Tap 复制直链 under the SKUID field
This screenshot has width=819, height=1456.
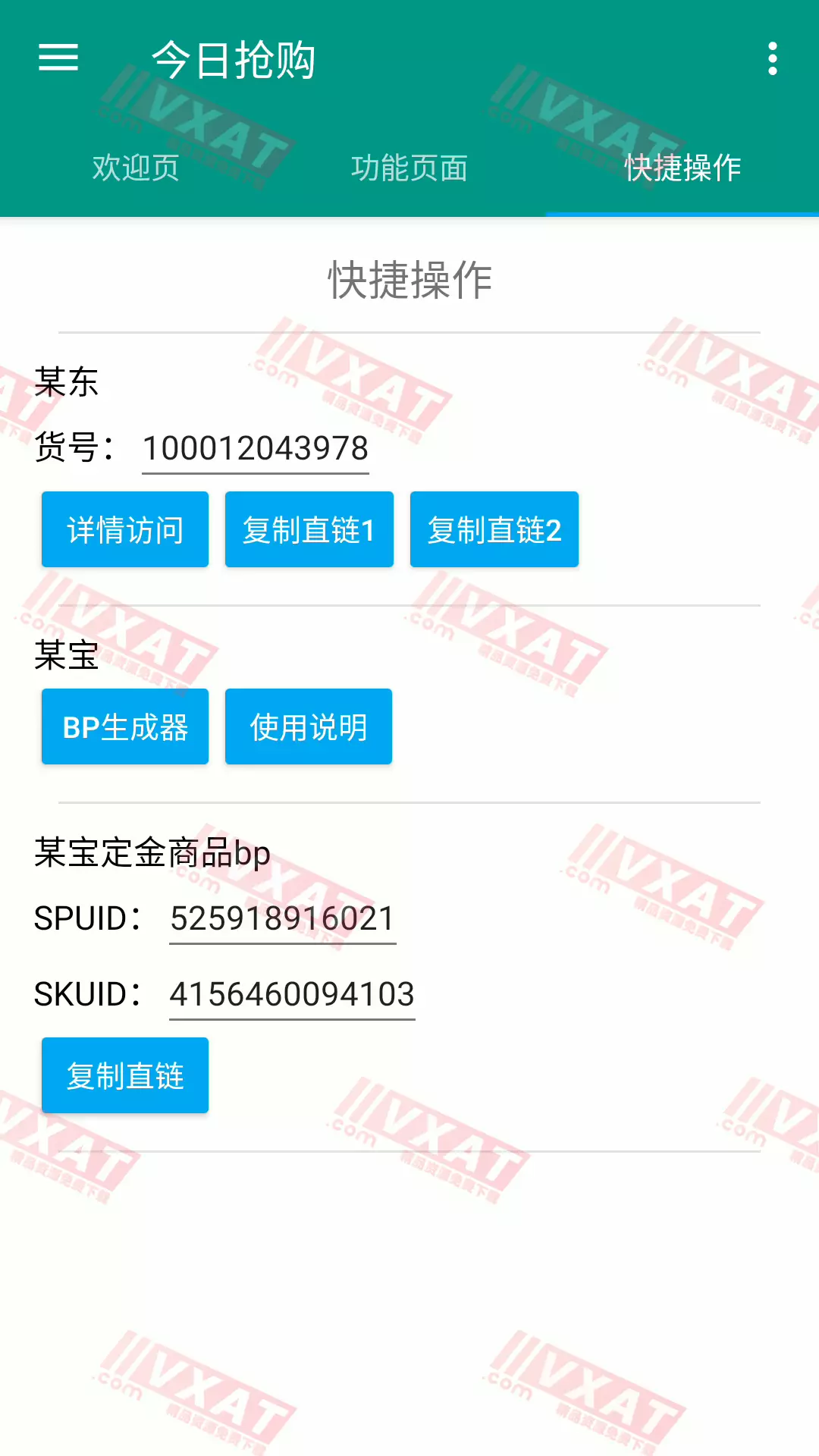click(125, 1075)
